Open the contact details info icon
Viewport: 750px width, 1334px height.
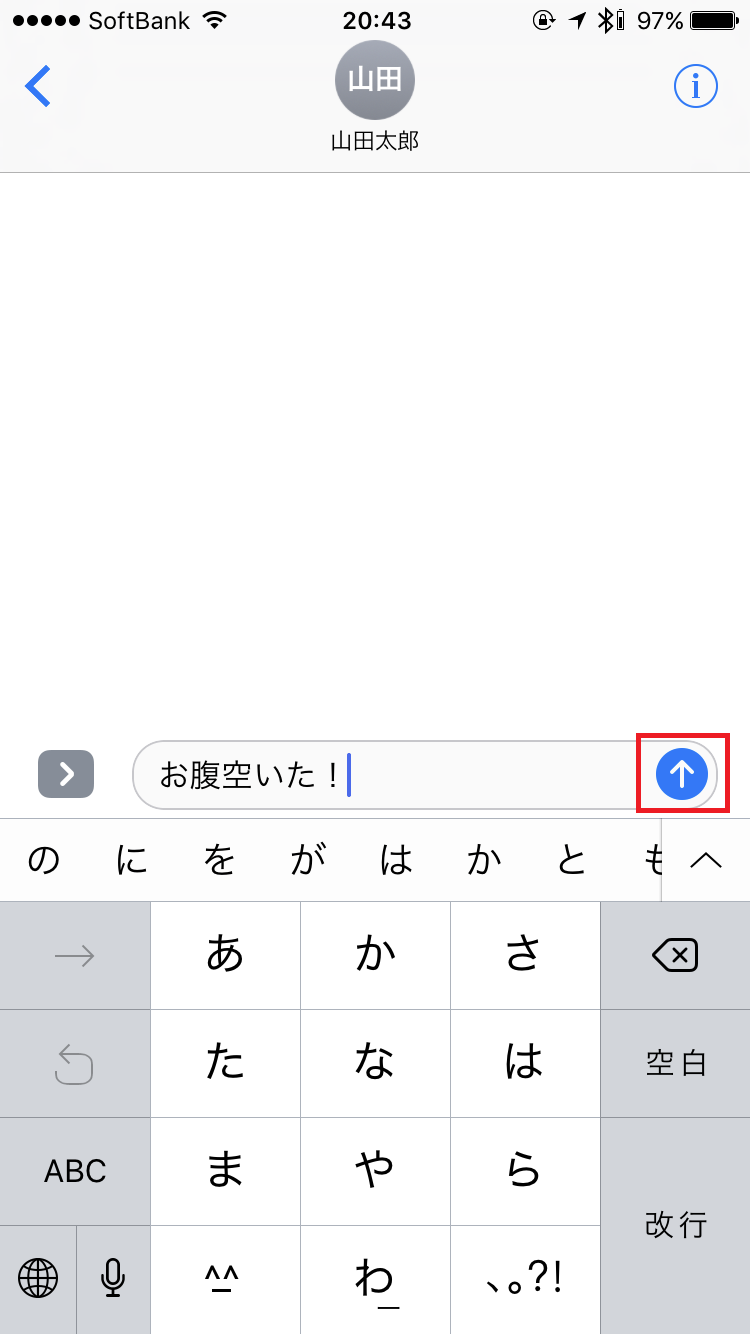695,87
